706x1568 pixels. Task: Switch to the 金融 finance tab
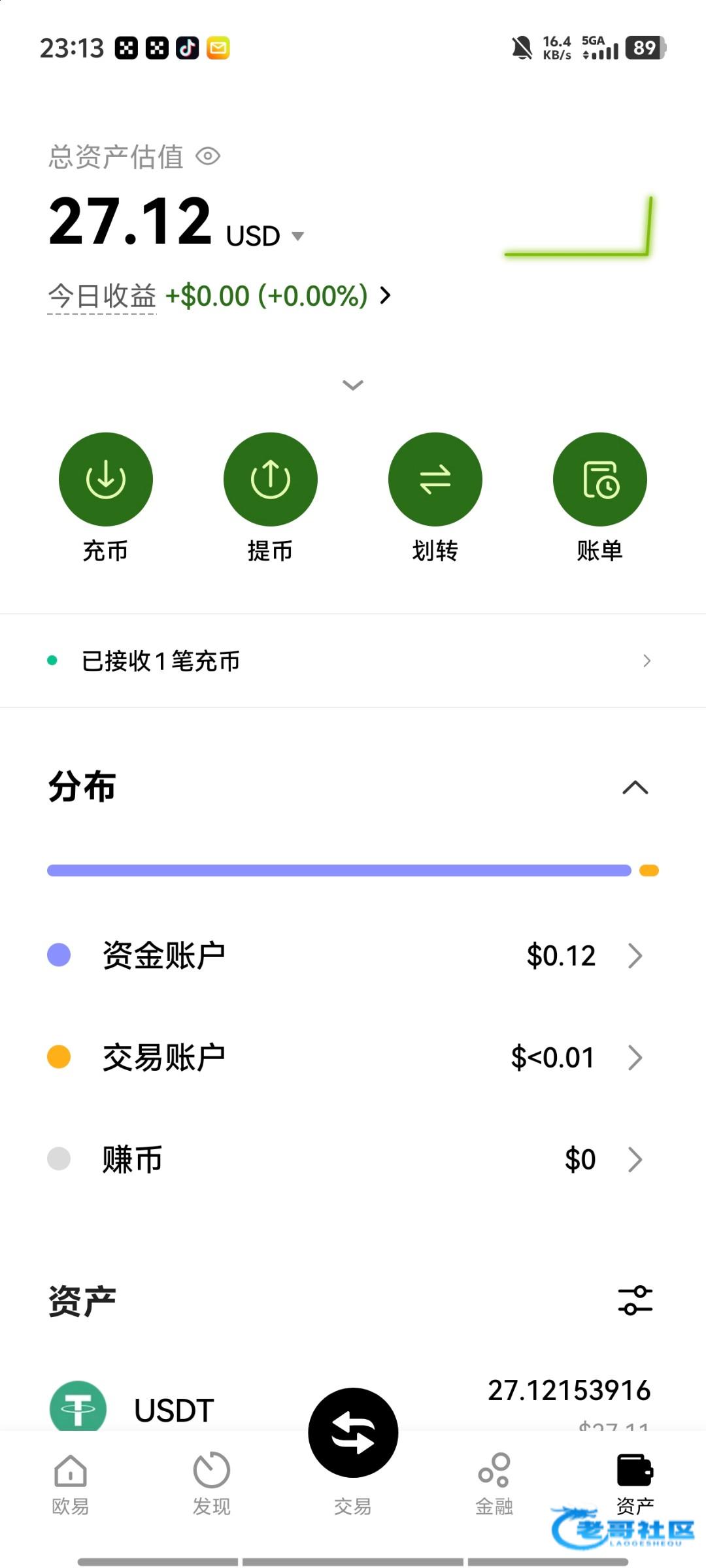click(494, 1483)
